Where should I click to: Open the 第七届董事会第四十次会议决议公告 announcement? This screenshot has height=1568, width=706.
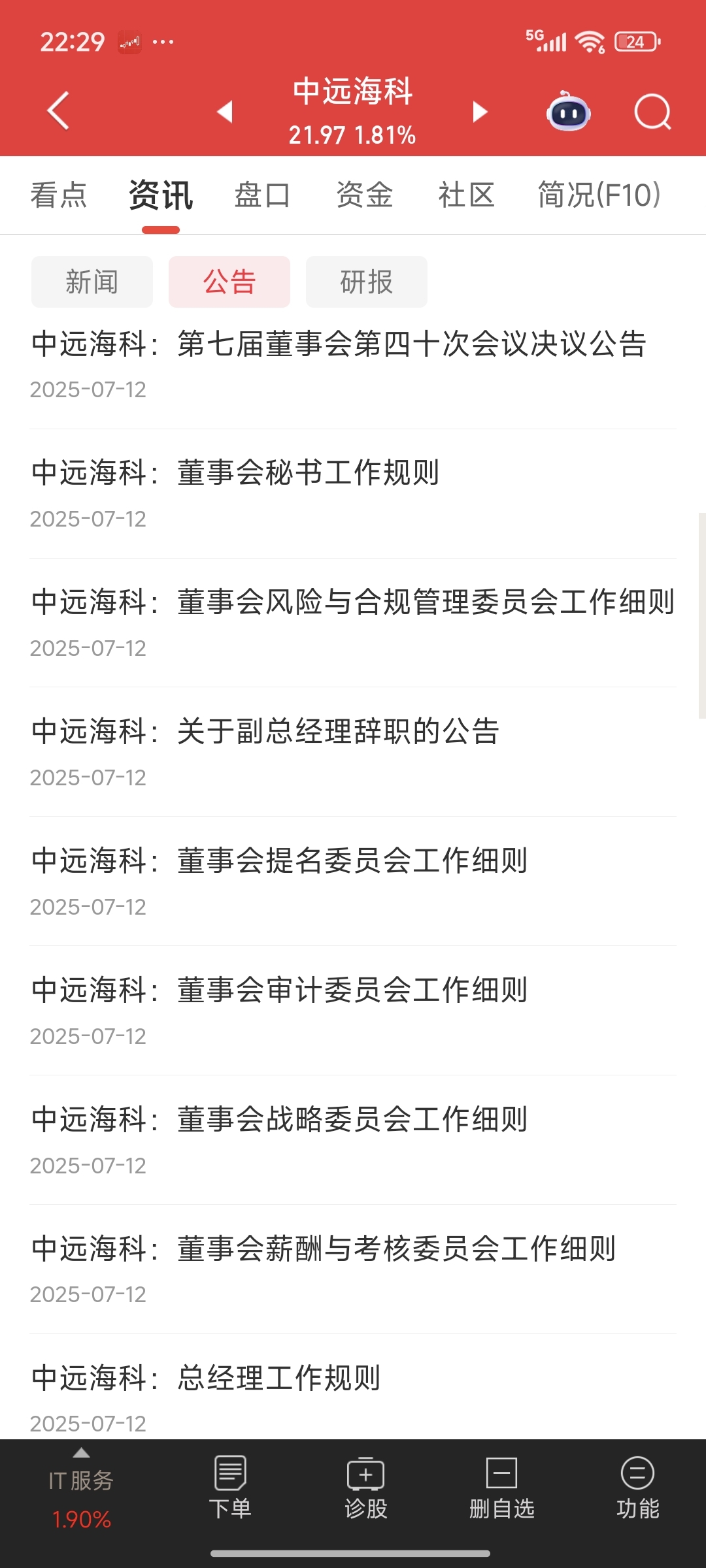click(353, 365)
